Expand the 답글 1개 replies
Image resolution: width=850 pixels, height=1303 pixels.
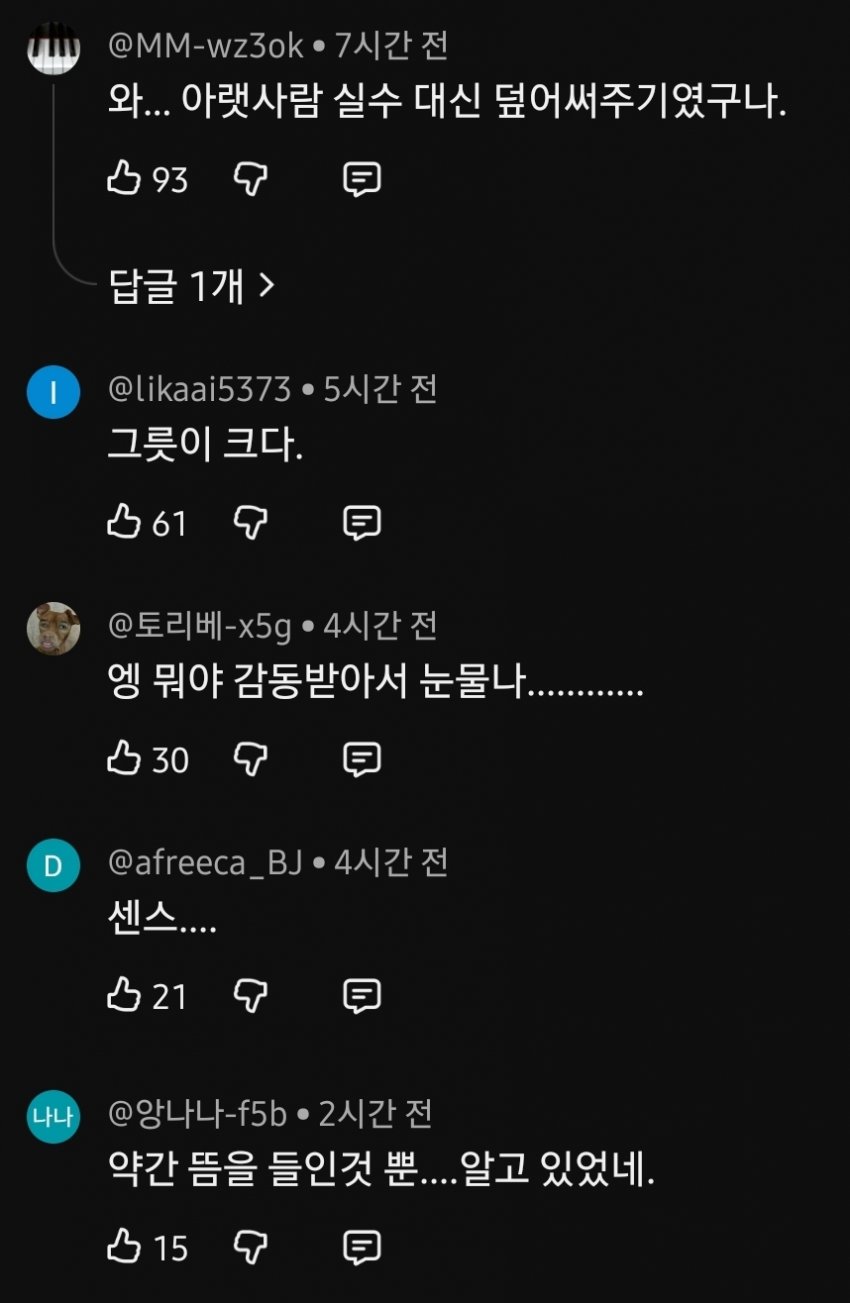pos(191,287)
